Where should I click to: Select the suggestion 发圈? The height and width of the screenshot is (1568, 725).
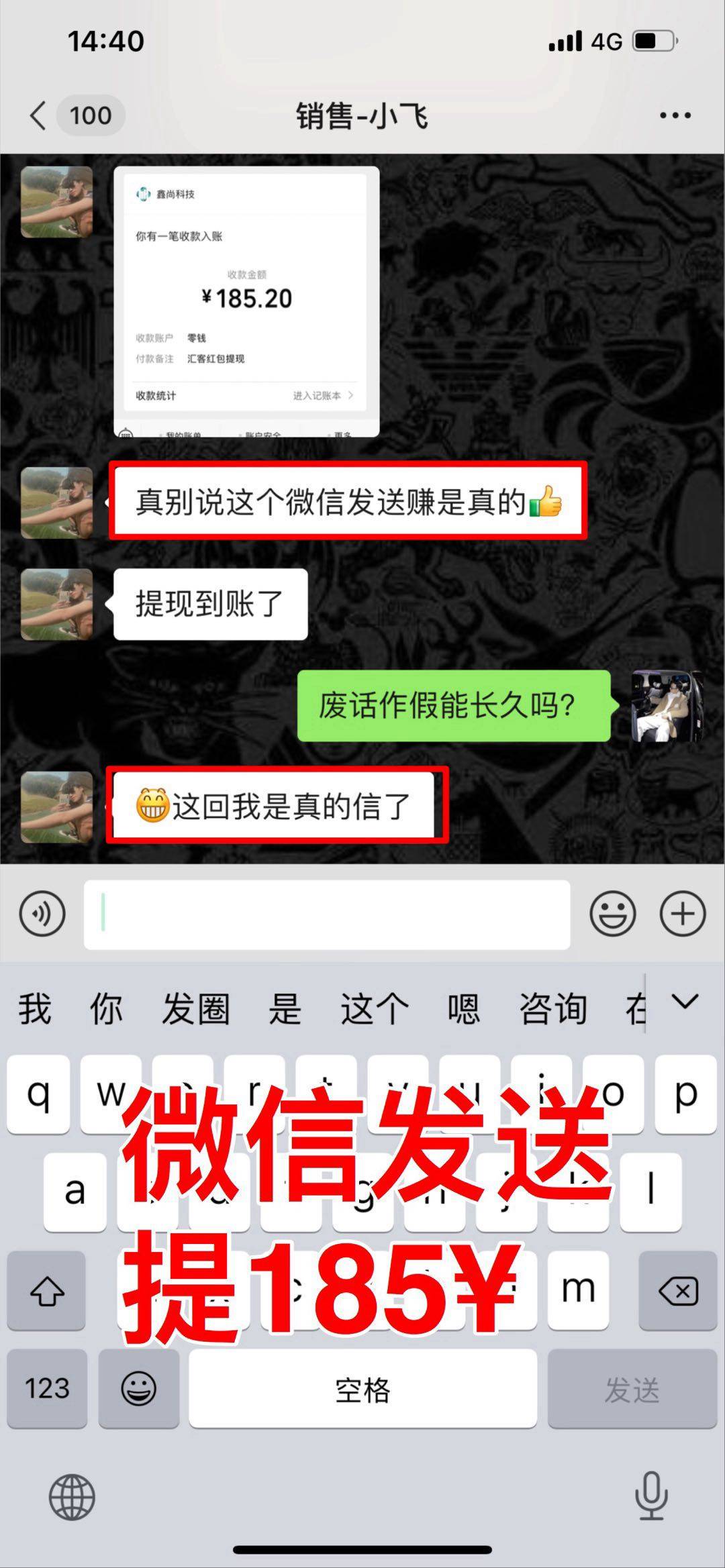(x=195, y=1008)
